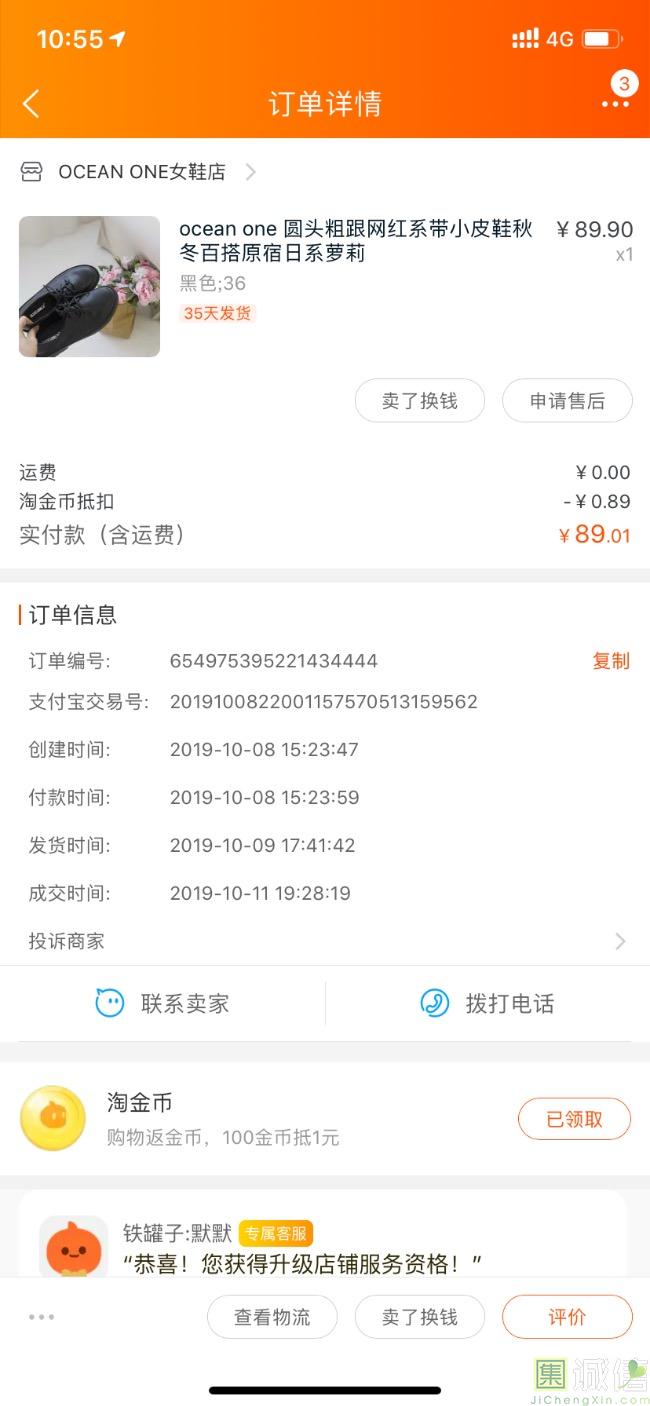Go back using the top-left arrow
This screenshot has height=1406, width=650.
click(x=31, y=103)
